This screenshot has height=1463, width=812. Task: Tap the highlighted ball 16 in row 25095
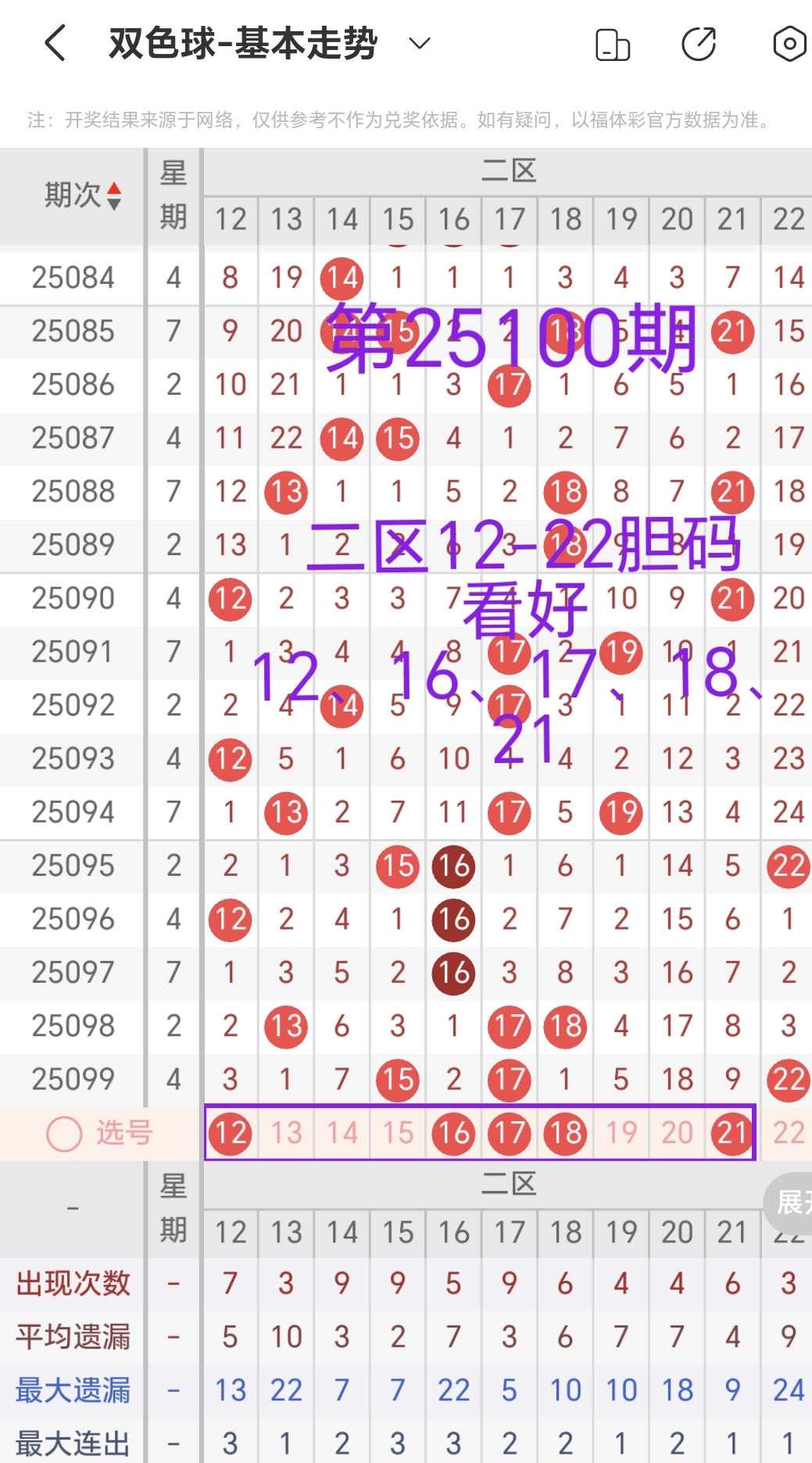tap(453, 866)
